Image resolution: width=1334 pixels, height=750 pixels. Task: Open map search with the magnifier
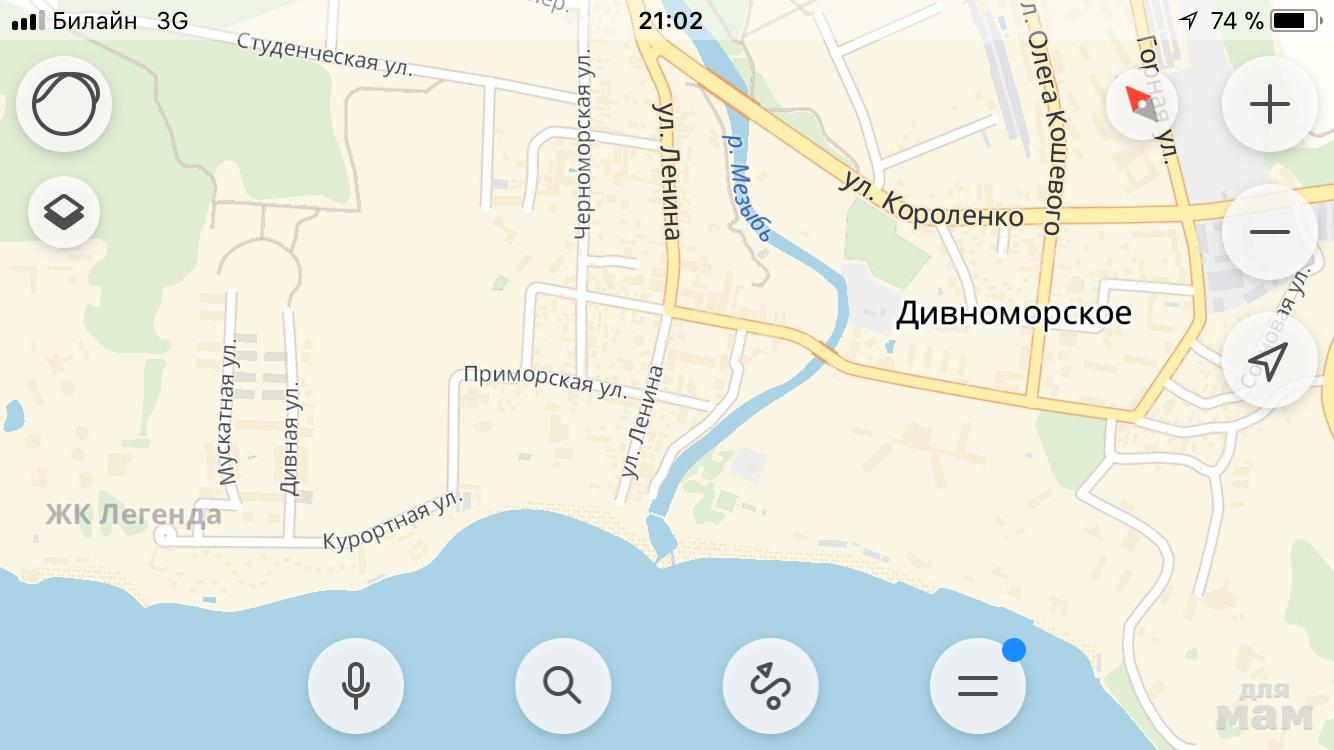(563, 686)
